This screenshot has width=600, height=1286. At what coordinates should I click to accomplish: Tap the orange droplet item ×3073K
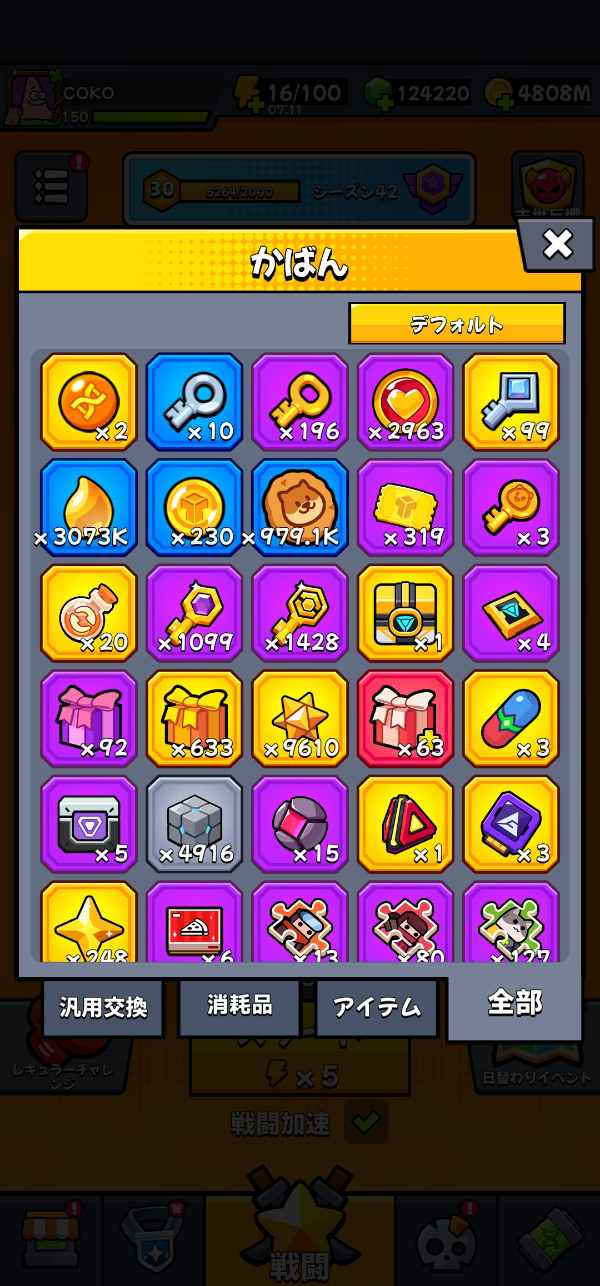[88, 507]
